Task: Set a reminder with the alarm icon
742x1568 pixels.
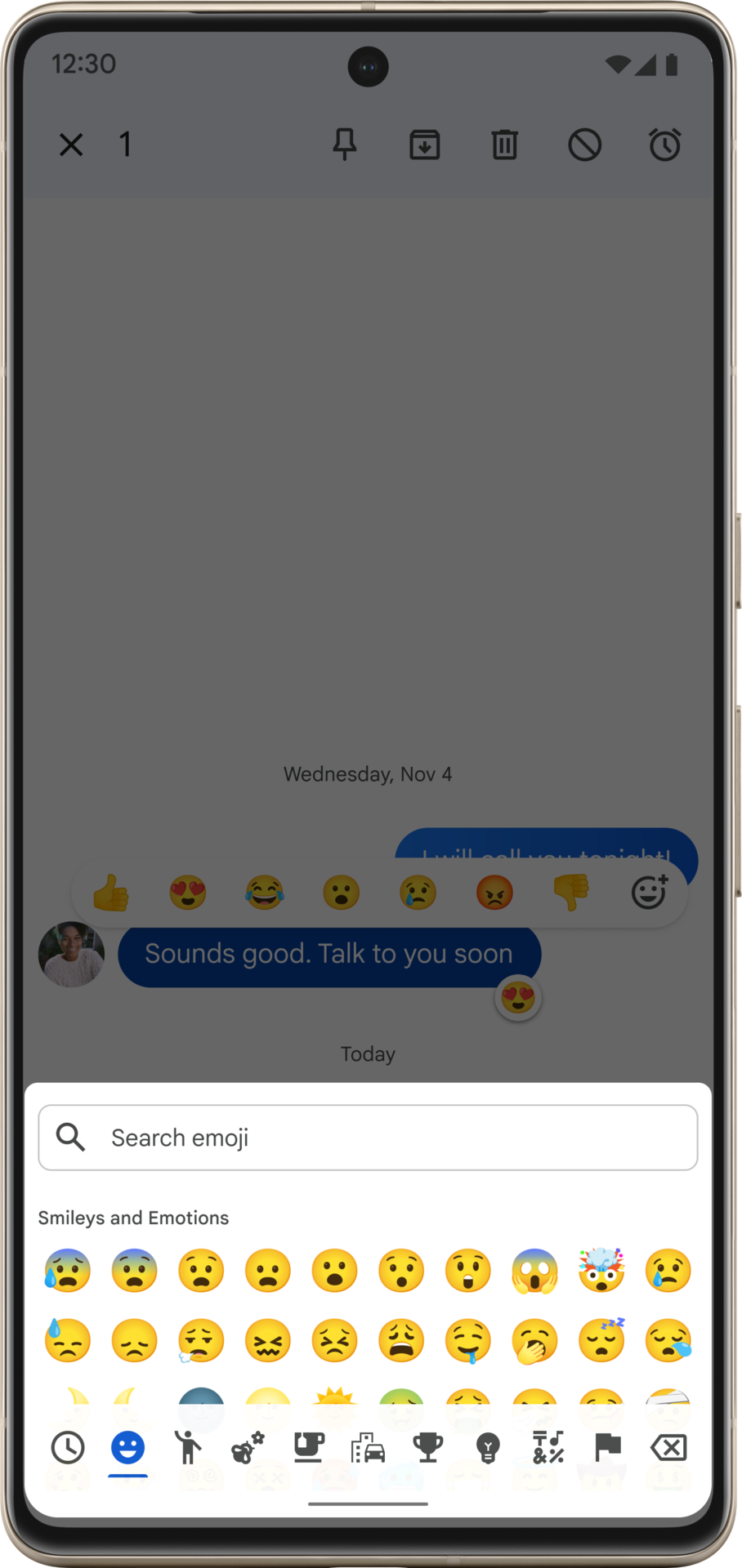Action: coord(664,145)
